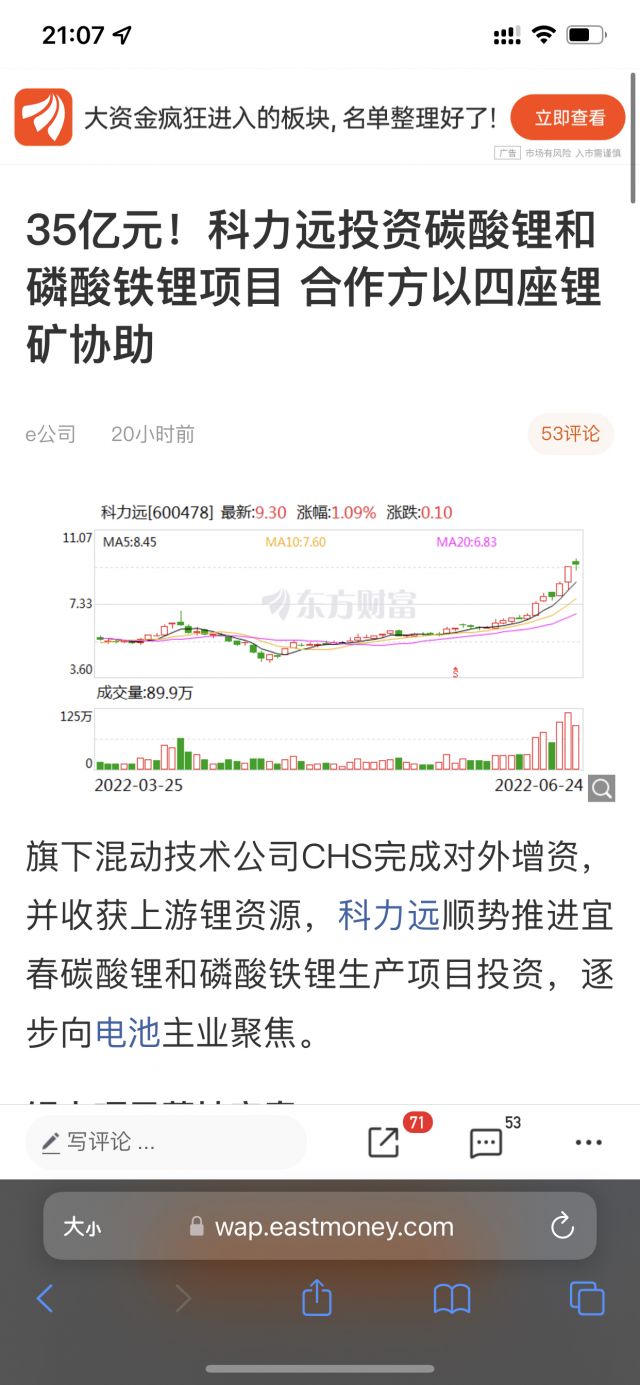Open the three-dot more options menu

click(x=589, y=1142)
